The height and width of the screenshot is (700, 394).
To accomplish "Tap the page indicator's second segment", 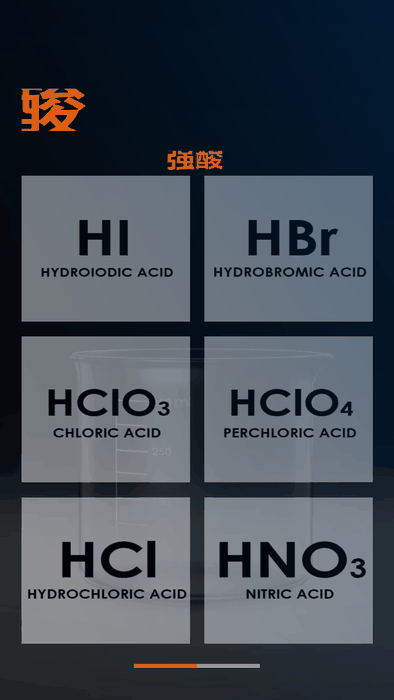I will pyautogui.click(x=228, y=666).
